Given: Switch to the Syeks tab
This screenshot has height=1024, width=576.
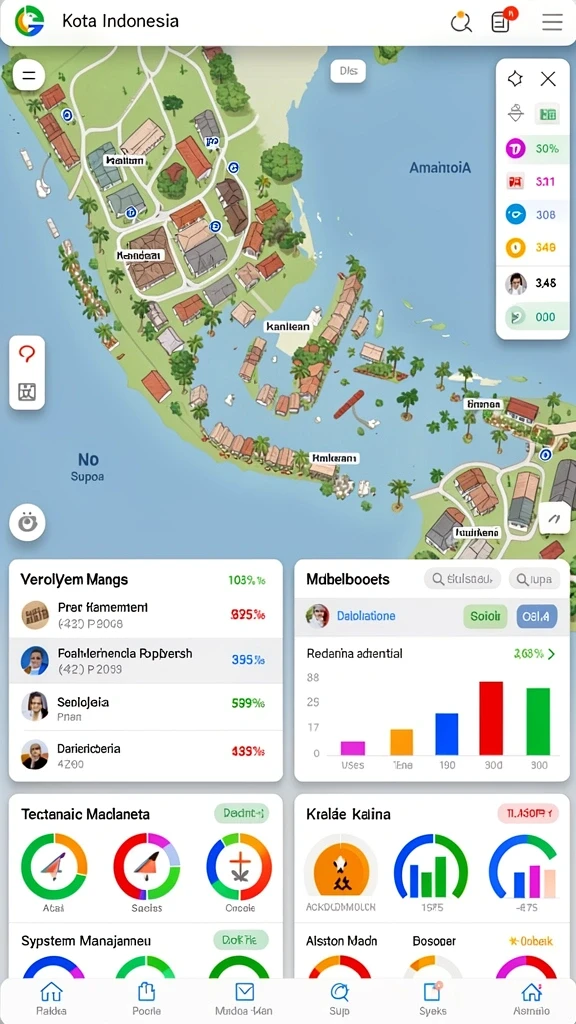Looking at the screenshot, I should point(433,999).
